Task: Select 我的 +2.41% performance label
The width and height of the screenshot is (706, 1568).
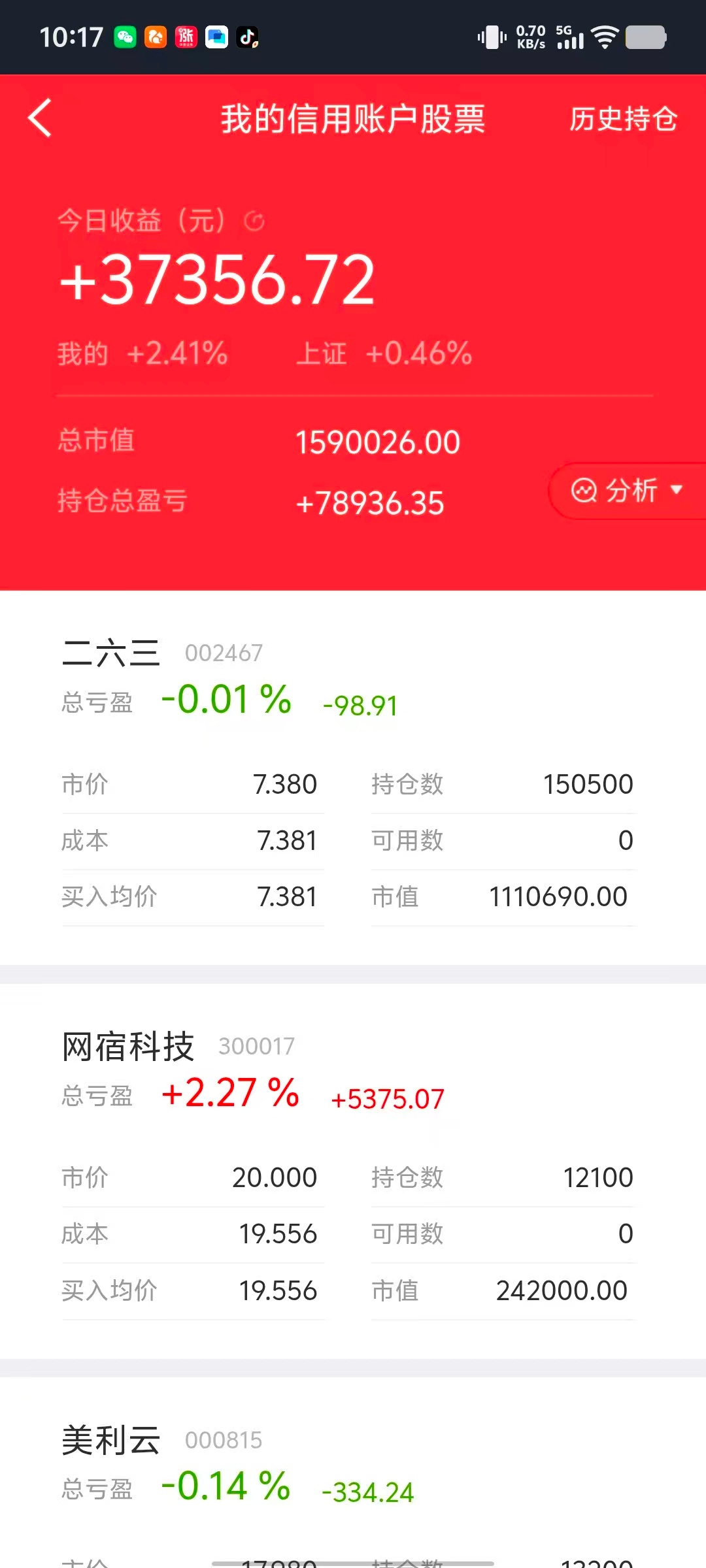Action: click(141, 353)
